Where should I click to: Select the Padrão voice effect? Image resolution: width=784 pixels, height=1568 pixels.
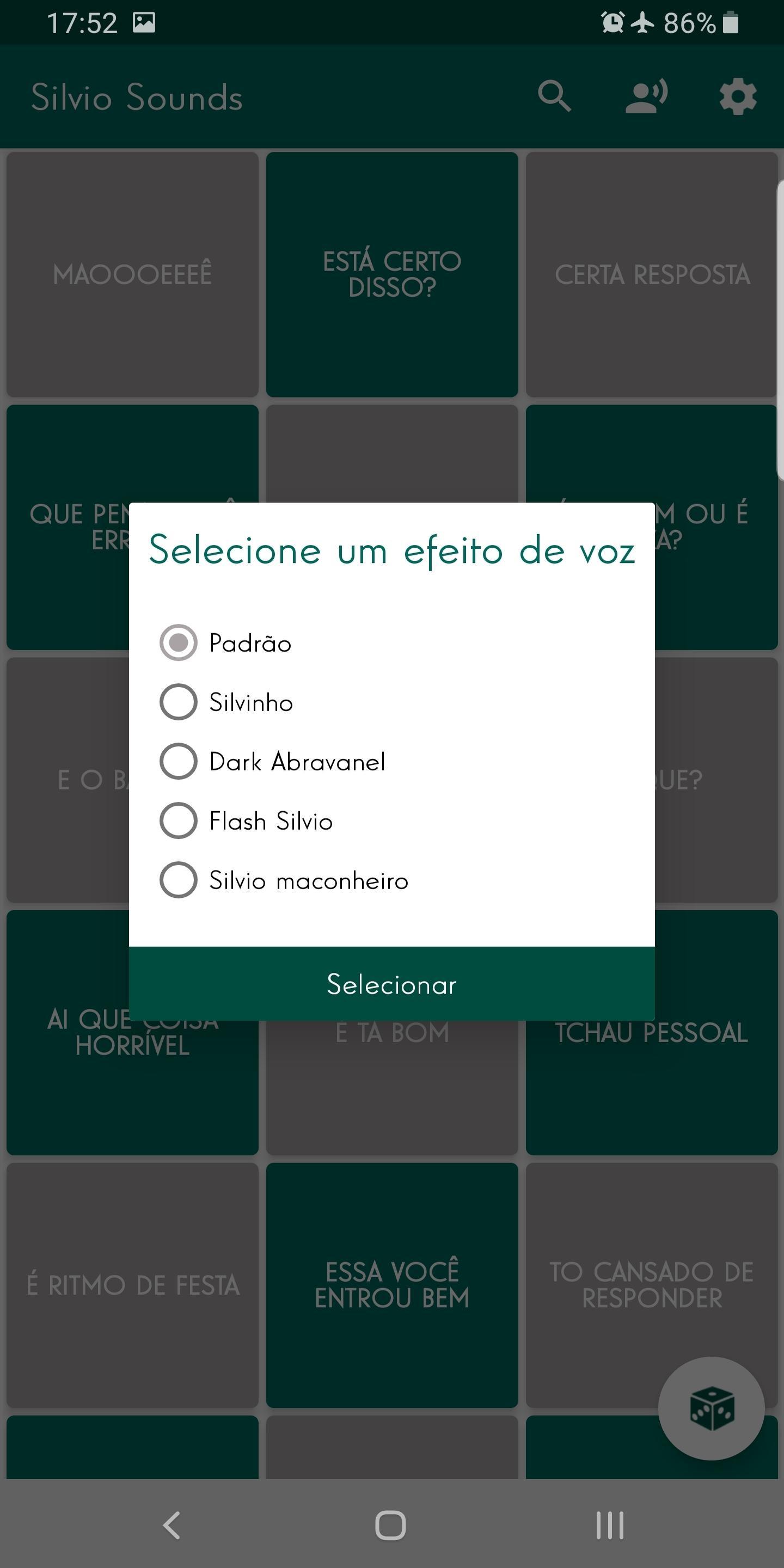click(x=179, y=643)
